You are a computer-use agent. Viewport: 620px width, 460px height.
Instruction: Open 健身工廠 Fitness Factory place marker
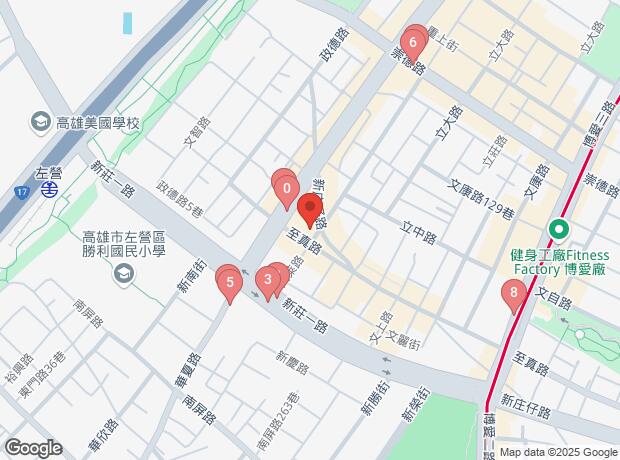[558, 228]
